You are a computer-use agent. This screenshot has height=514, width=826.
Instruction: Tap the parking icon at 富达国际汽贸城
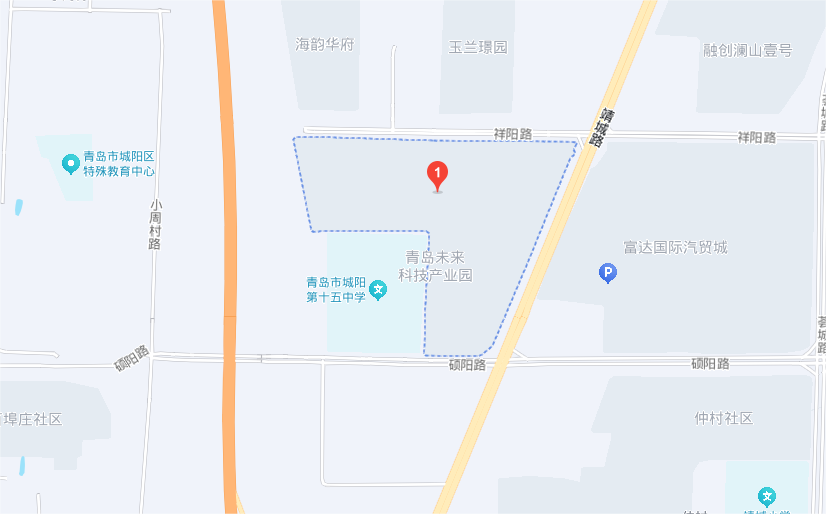606,272
